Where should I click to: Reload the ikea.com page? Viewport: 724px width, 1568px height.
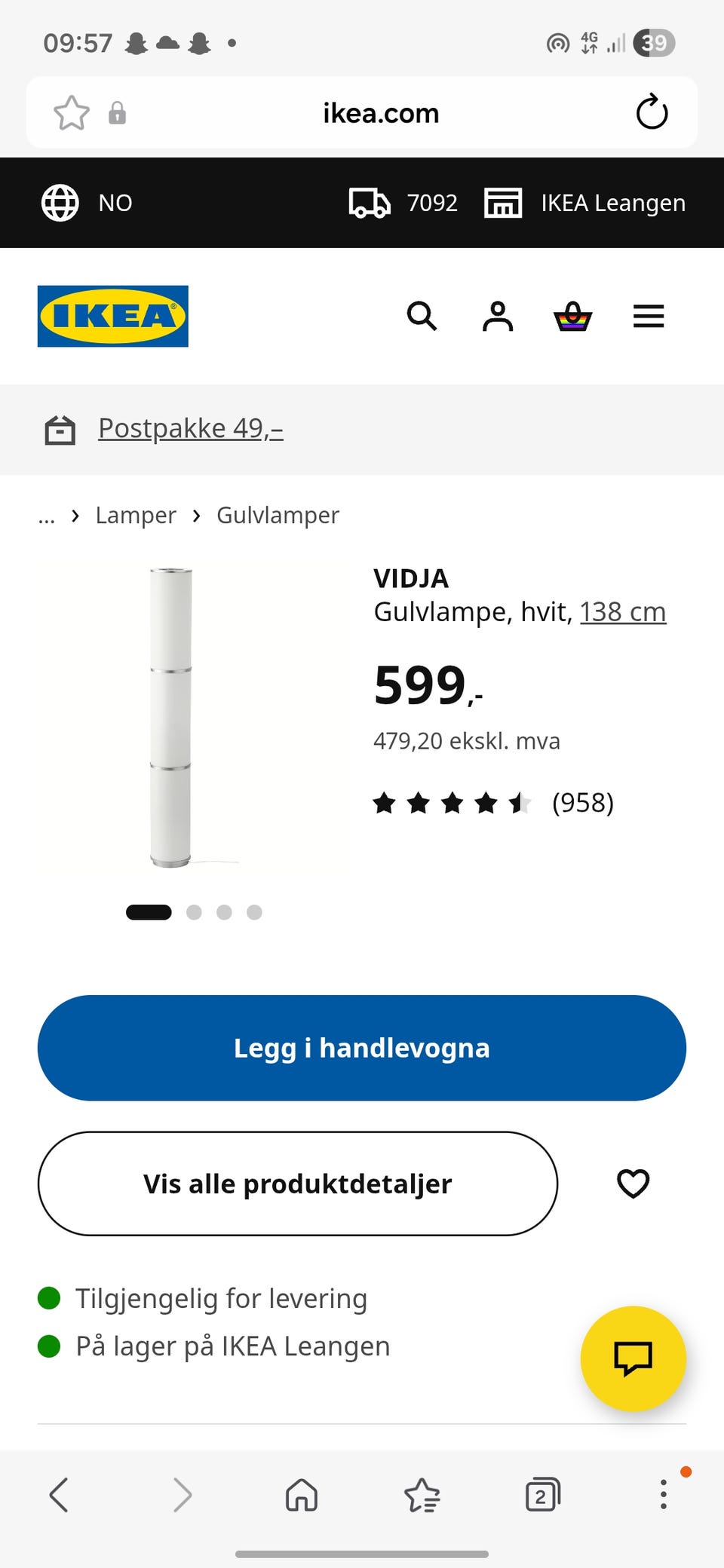pyautogui.click(x=652, y=112)
